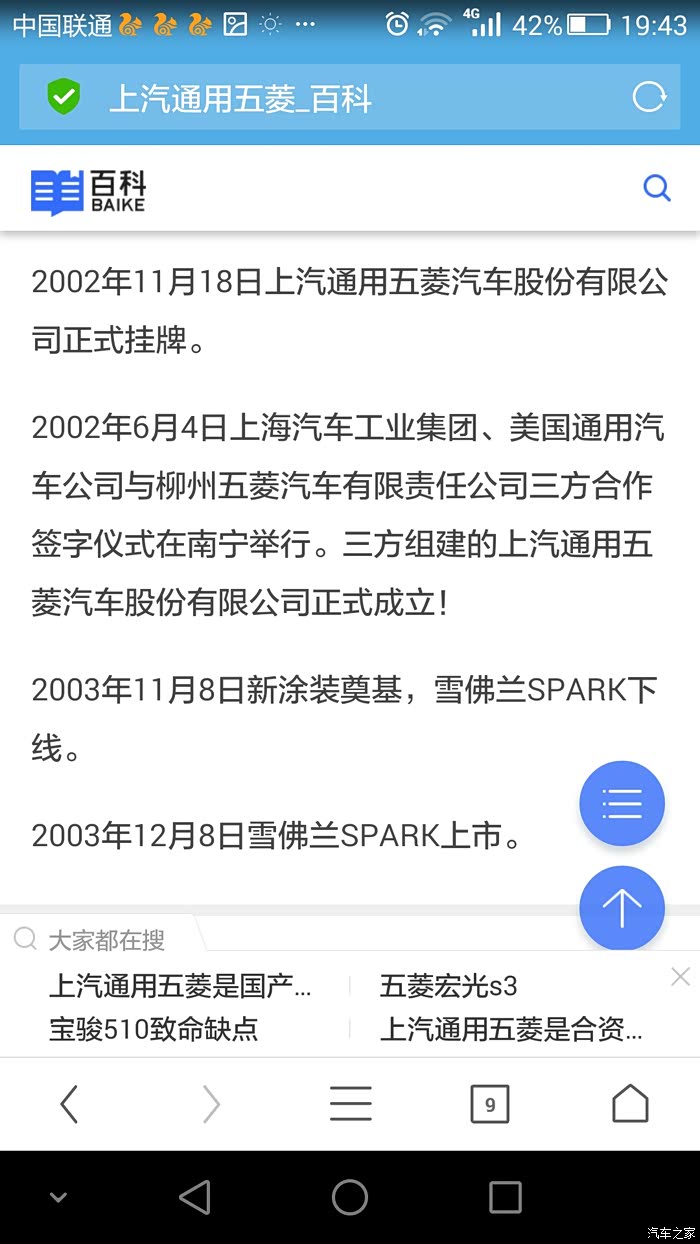Open the Baike search magnifier
The image size is (700, 1244).
(x=657, y=188)
